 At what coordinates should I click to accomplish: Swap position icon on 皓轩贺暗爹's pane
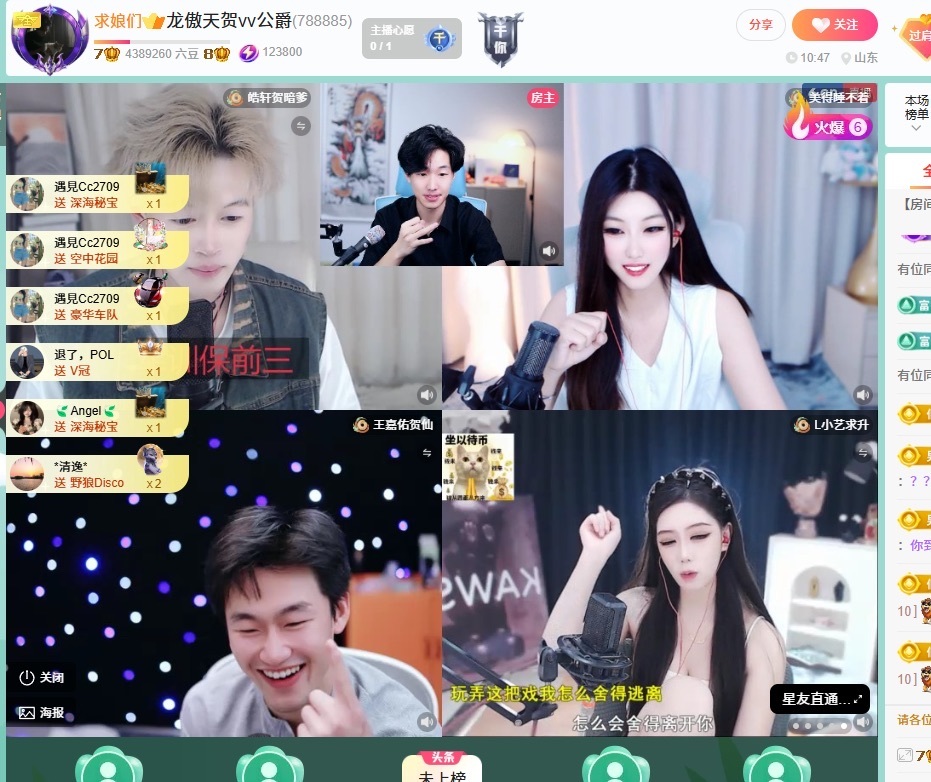(x=301, y=126)
